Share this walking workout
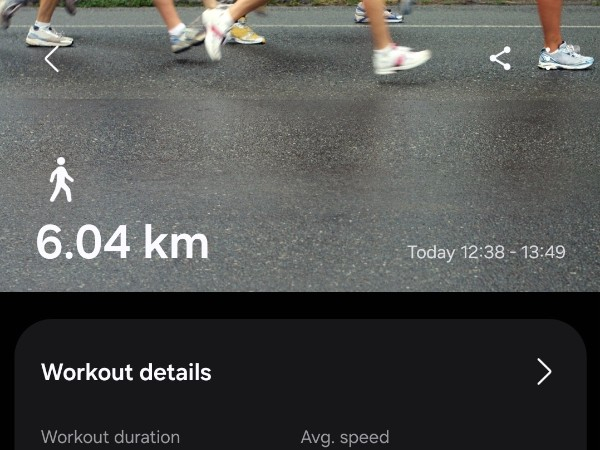Image resolution: width=600 pixels, height=450 pixels. [500, 59]
